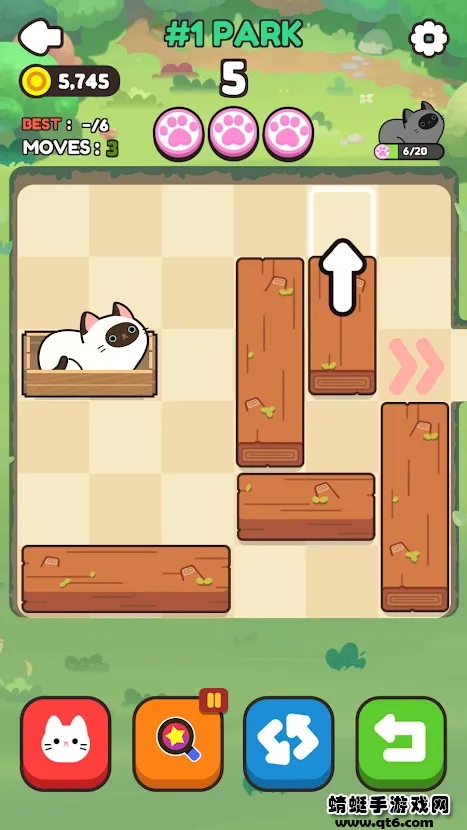Select the plank marked with the up arrow
Image resolution: width=467 pixels, height=830 pixels.
click(x=343, y=325)
